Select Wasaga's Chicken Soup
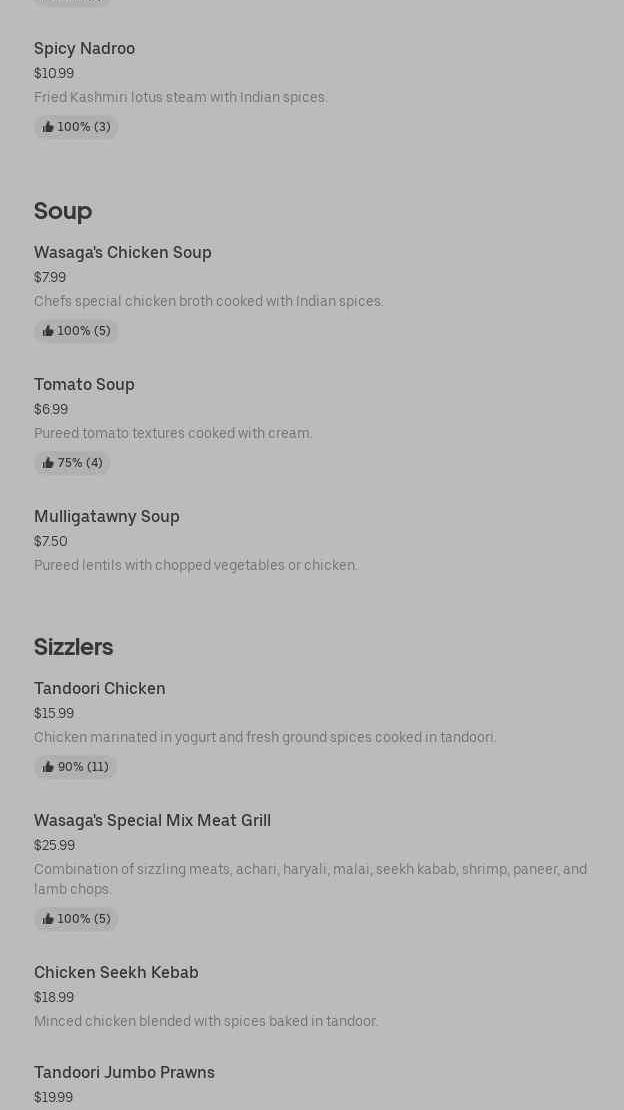 click(x=123, y=253)
